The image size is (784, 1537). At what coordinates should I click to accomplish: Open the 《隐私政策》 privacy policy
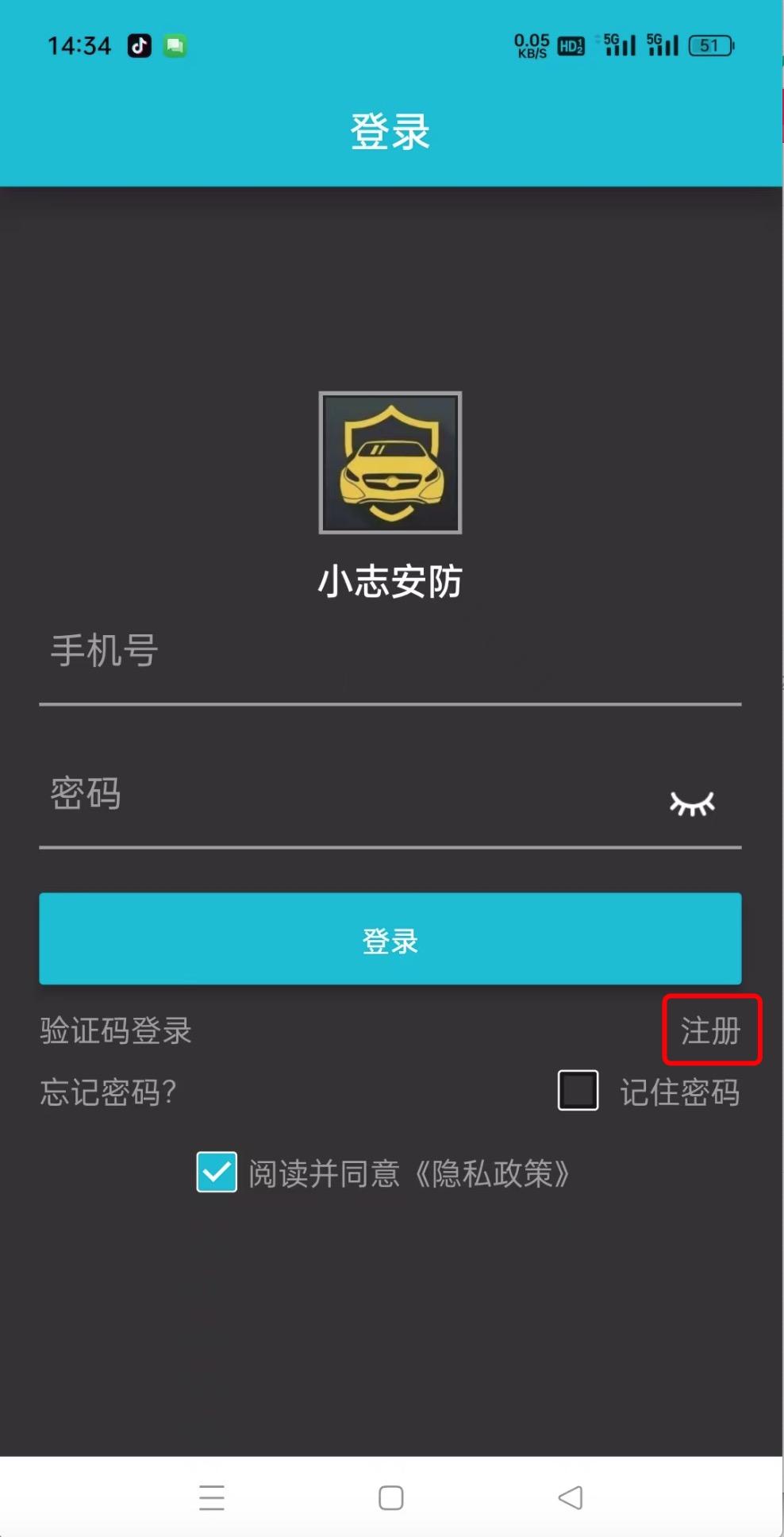click(492, 1174)
